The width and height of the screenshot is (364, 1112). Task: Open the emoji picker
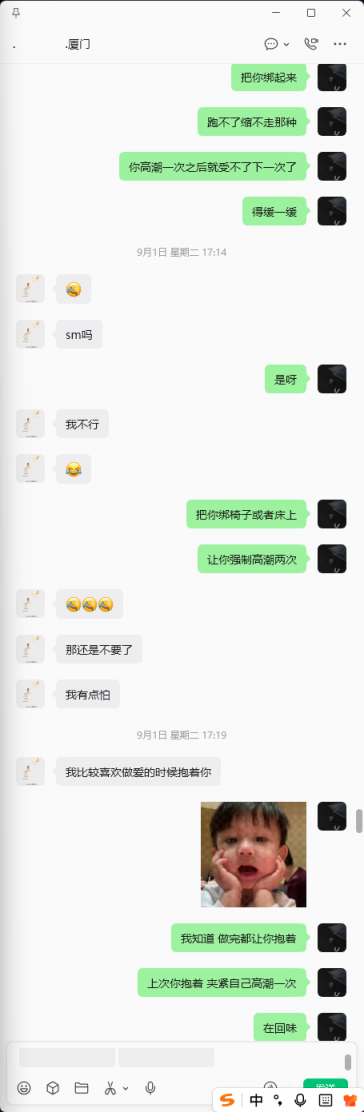pos(23,1087)
